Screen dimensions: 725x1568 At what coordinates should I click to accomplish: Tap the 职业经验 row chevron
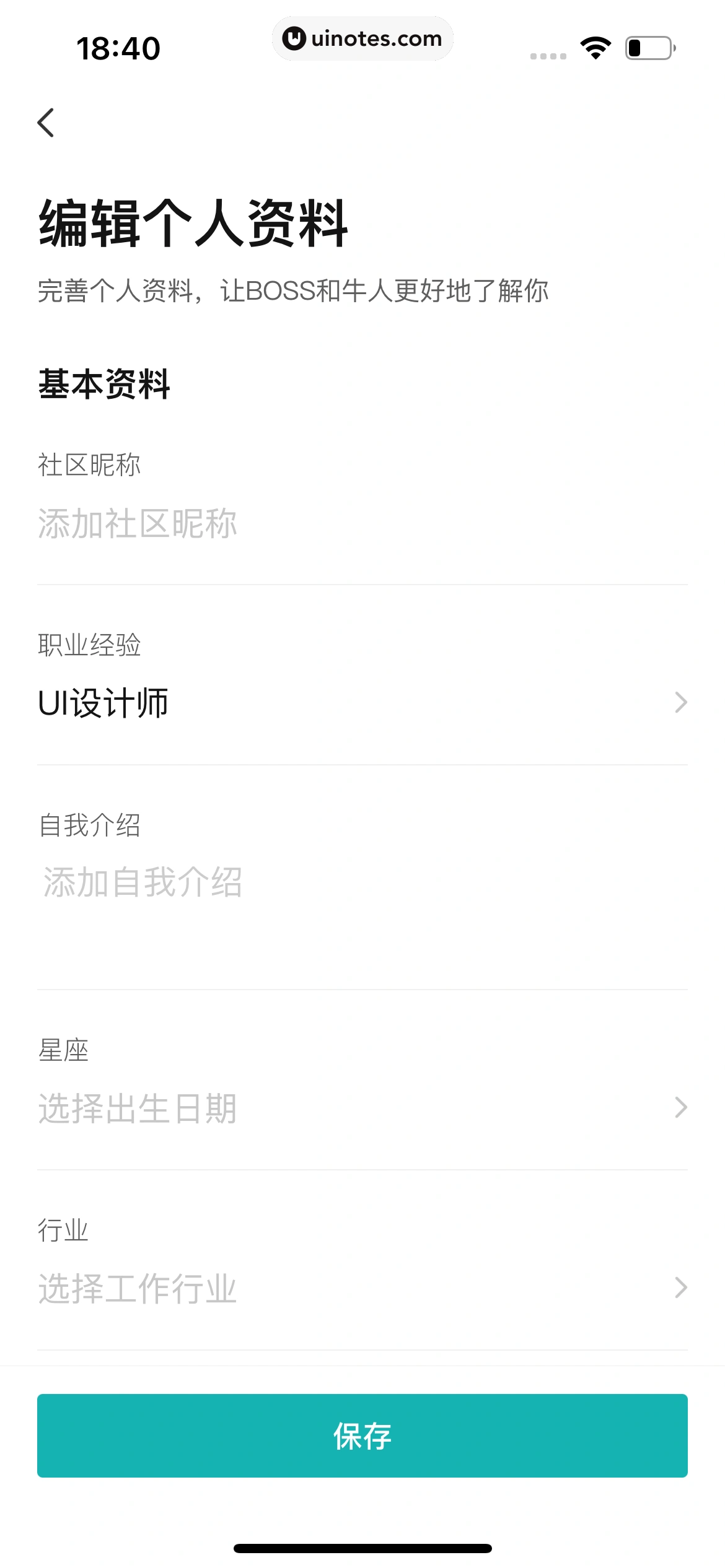click(x=680, y=701)
